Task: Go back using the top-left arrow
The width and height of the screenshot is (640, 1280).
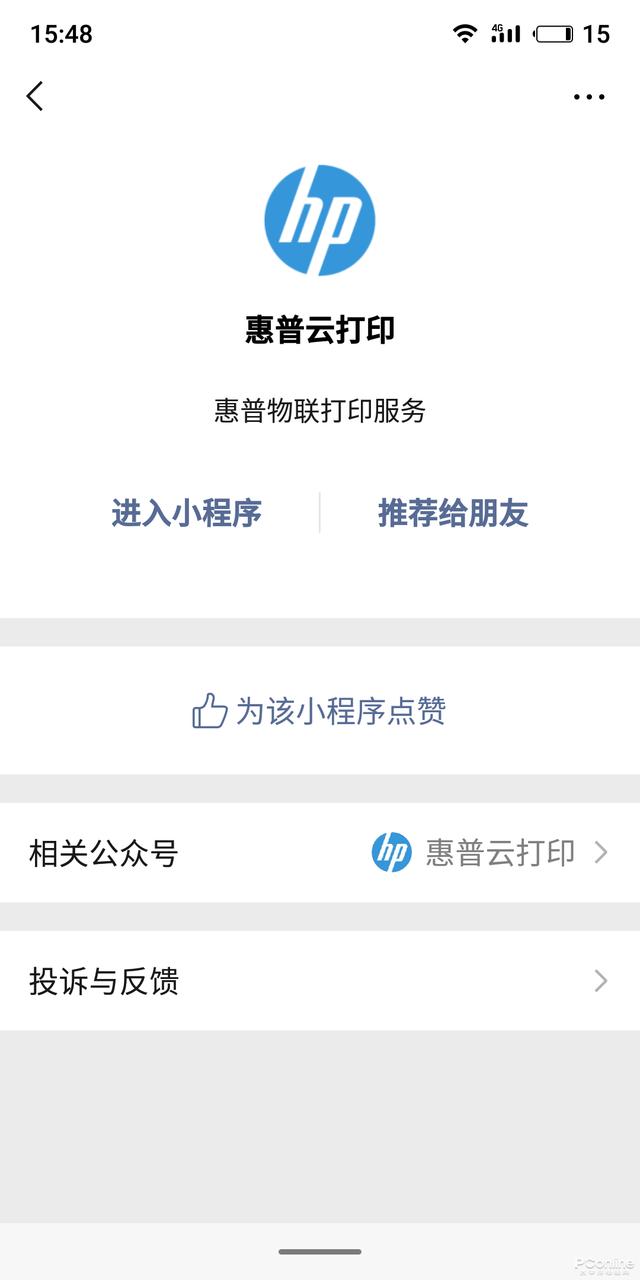Action: coord(35,96)
